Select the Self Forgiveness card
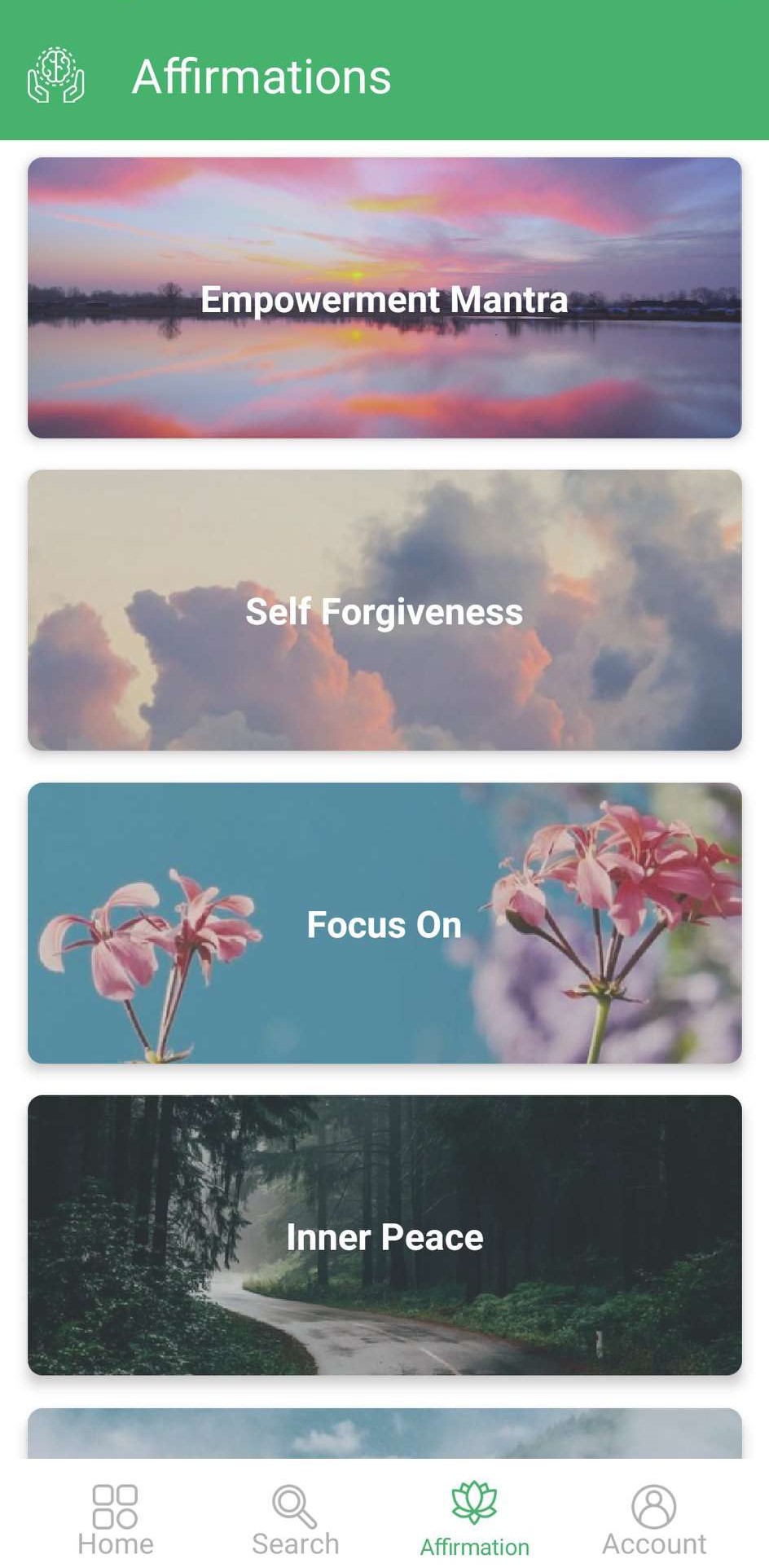Screen dimensions: 769x1568 click(384, 610)
